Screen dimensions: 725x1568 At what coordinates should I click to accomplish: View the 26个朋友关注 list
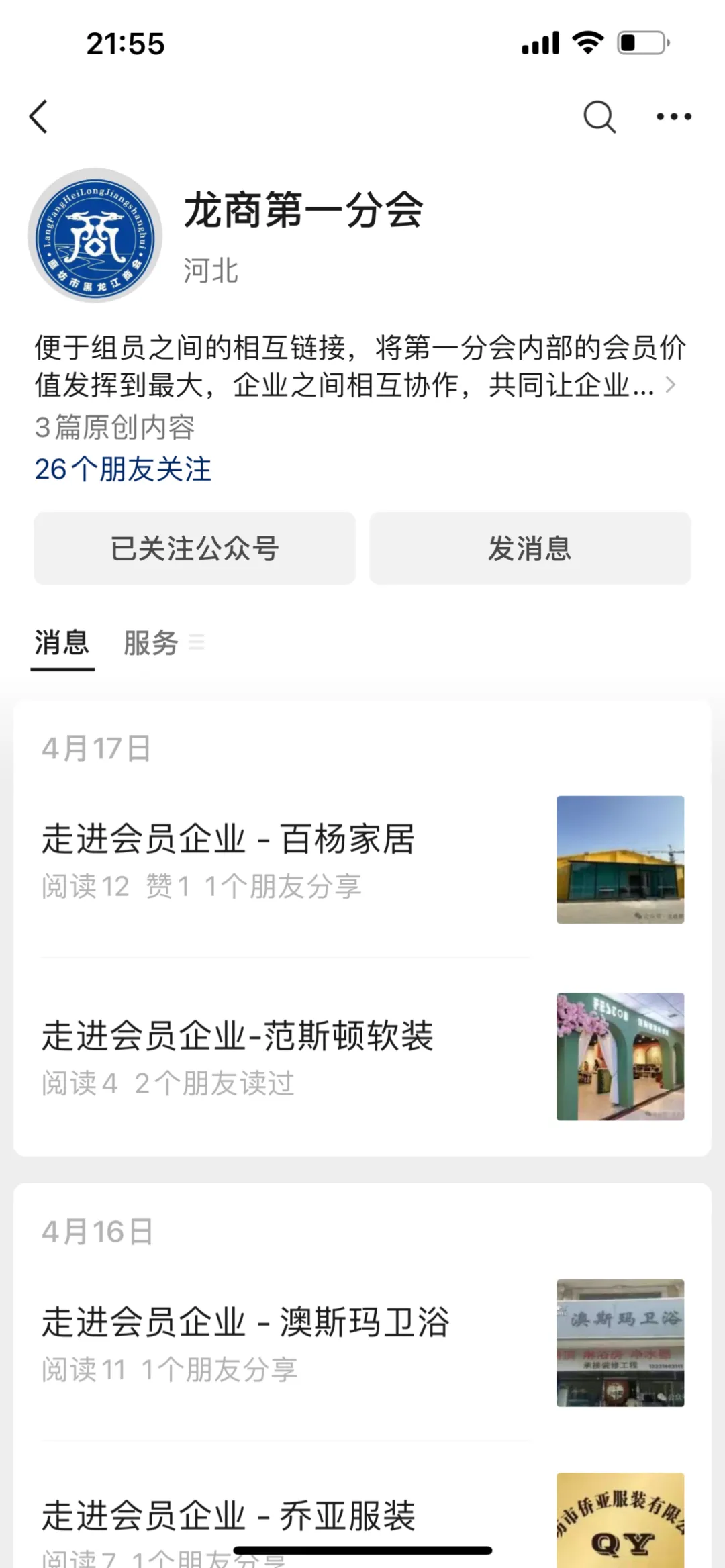(x=123, y=469)
